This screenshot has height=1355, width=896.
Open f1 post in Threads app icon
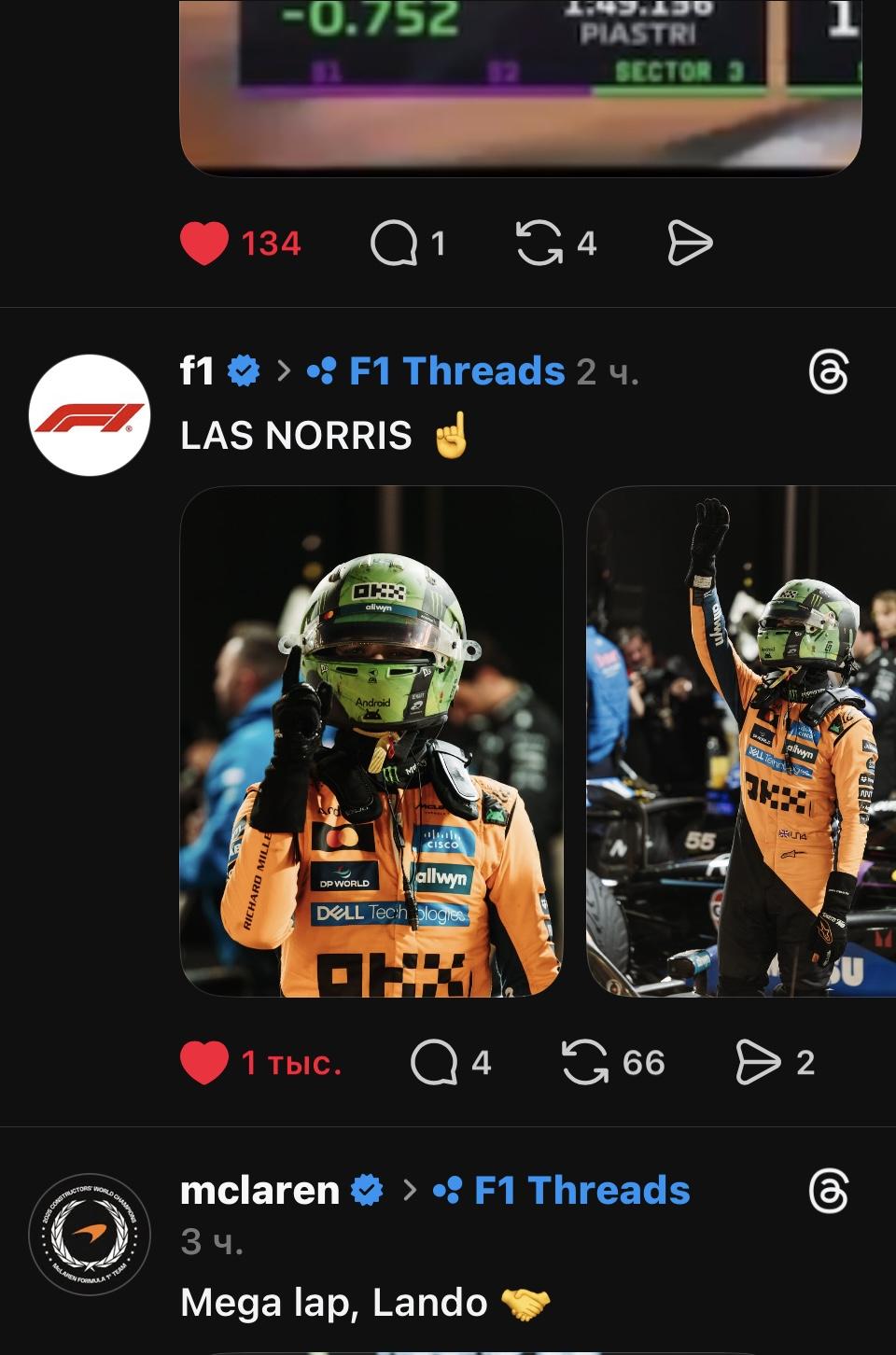(x=828, y=373)
